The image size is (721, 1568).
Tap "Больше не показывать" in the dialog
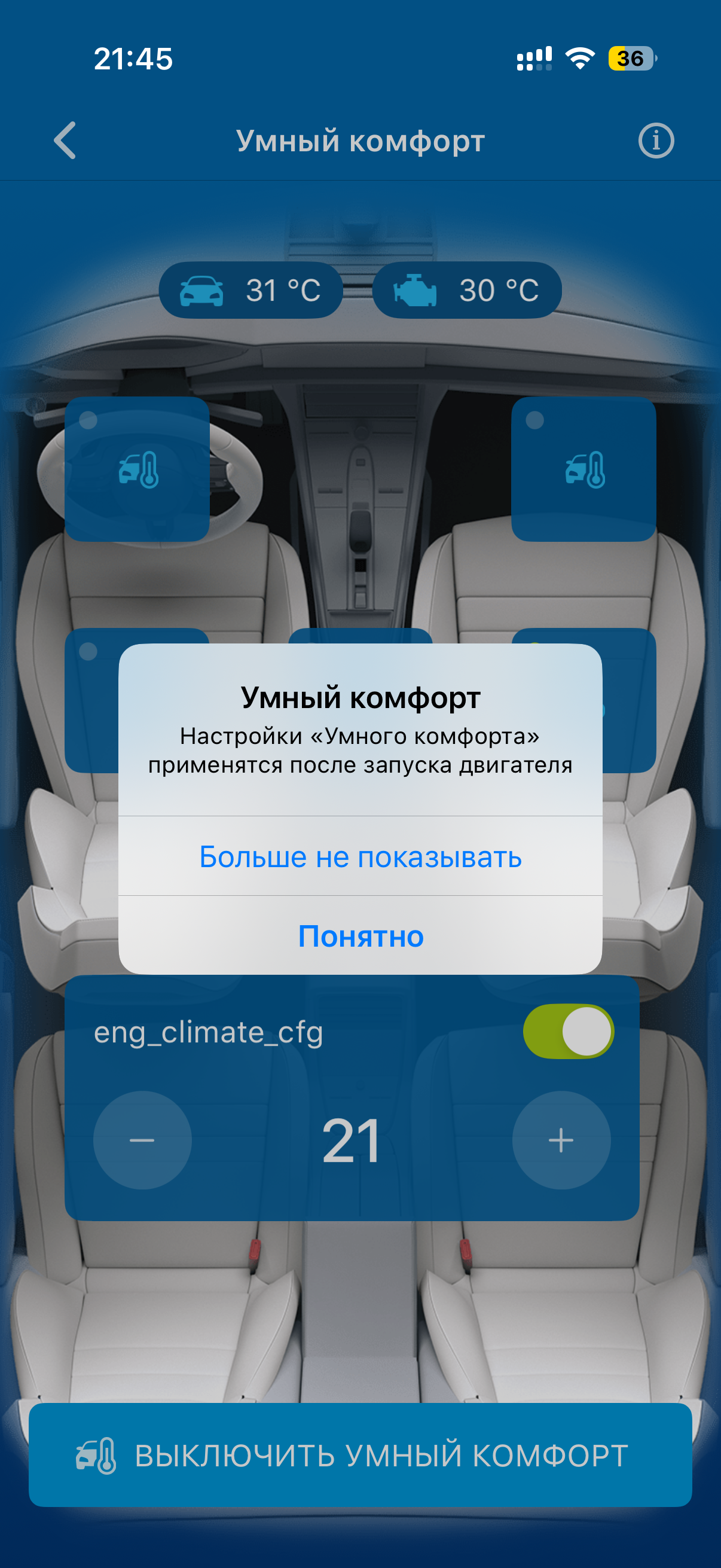coord(360,856)
